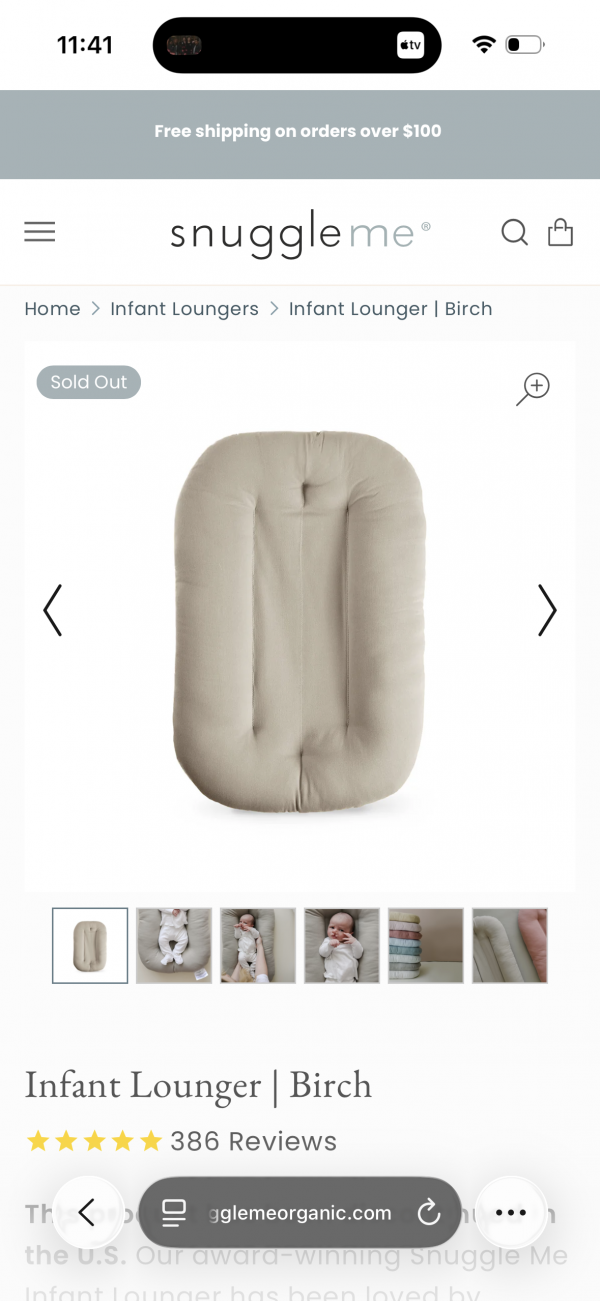Open the browser more options menu

pyautogui.click(x=511, y=1213)
